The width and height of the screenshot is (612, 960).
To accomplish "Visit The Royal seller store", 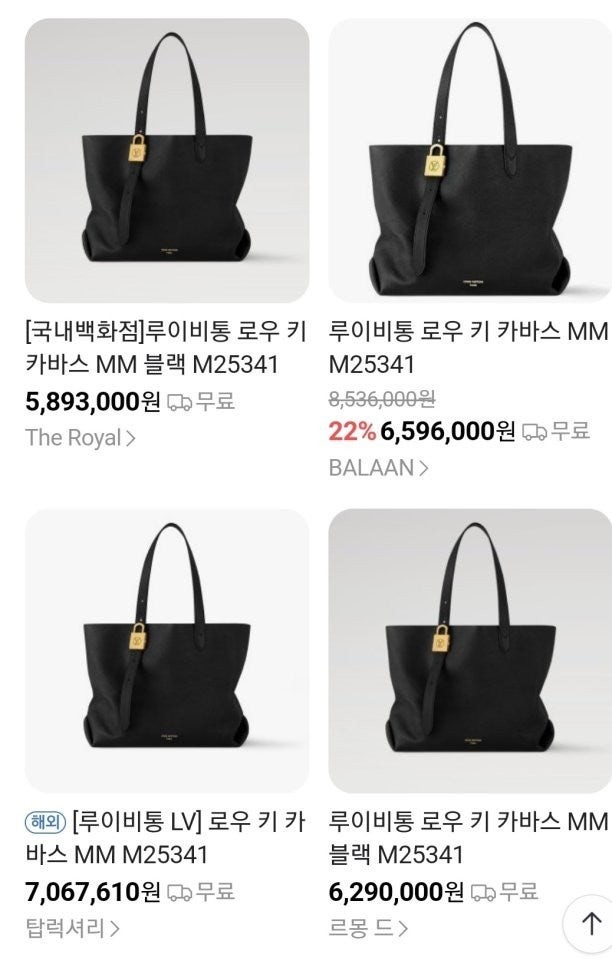I will point(80,438).
